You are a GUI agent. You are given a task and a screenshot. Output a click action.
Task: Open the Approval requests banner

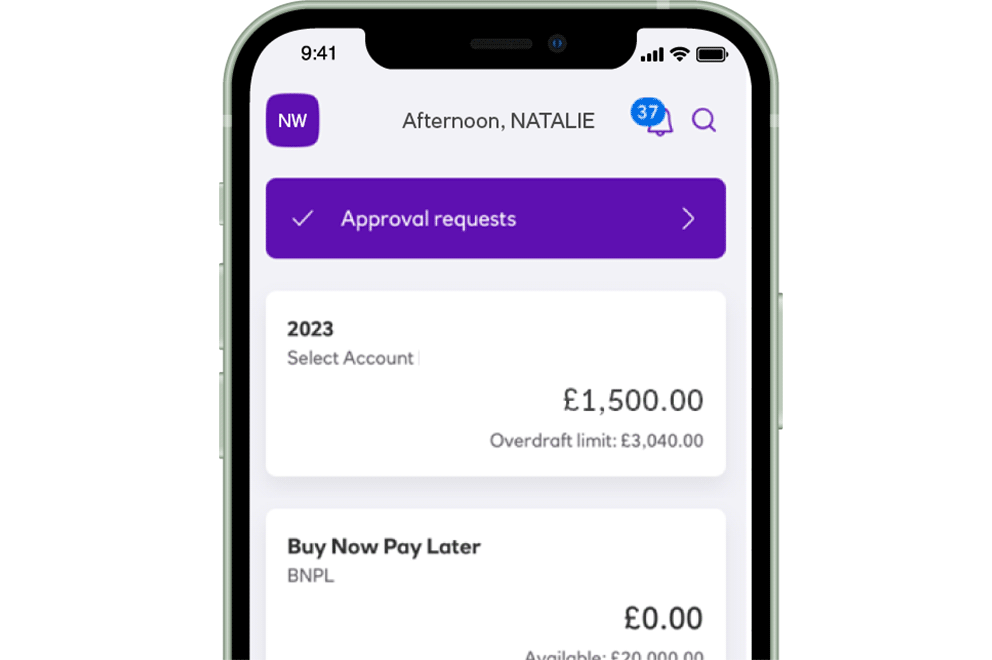tap(495, 219)
